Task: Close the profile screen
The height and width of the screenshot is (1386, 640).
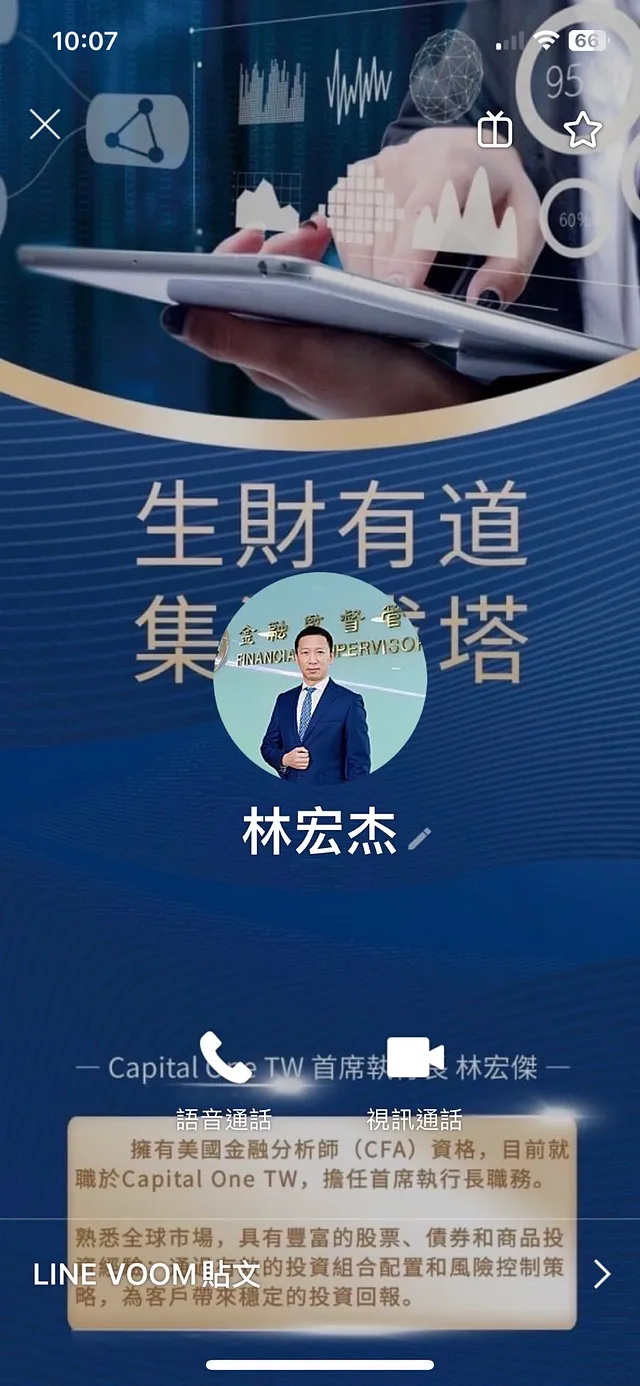Action: point(45,125)
